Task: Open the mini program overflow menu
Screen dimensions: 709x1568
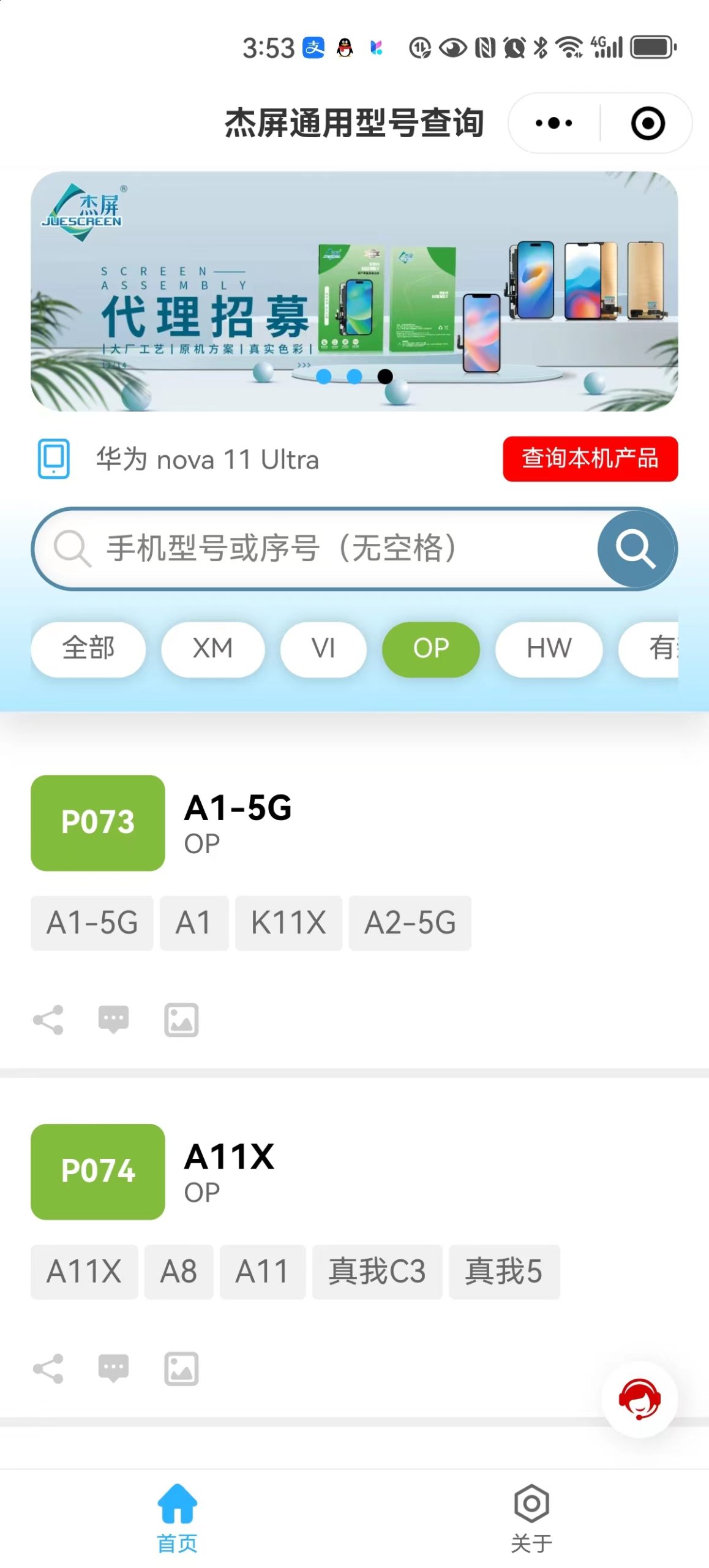Action: (x=553, y=123)
